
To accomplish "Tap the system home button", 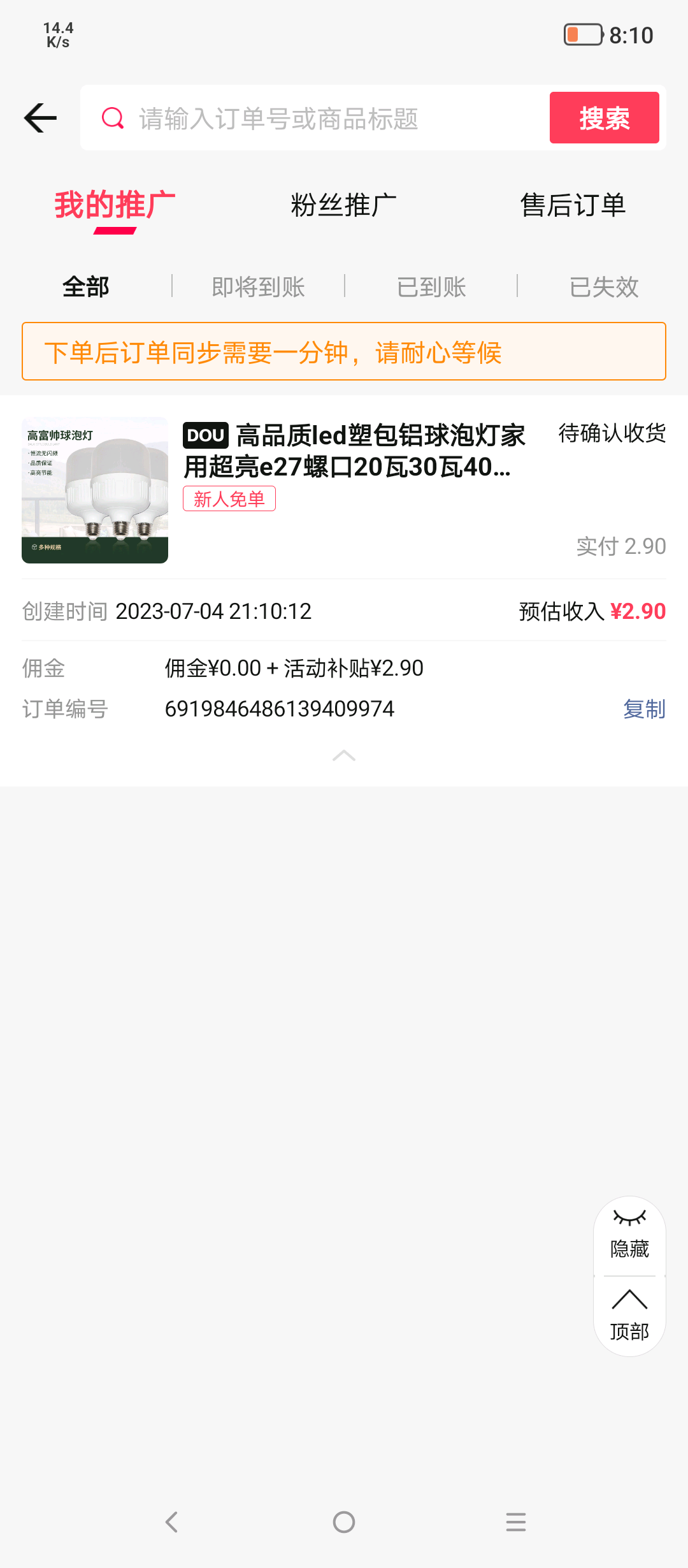I will coord(344,1522).
